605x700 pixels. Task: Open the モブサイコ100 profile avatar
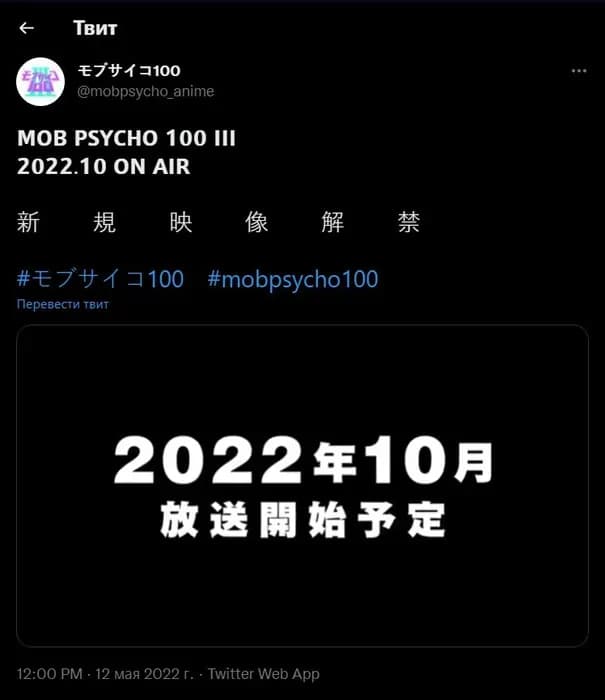41,81
